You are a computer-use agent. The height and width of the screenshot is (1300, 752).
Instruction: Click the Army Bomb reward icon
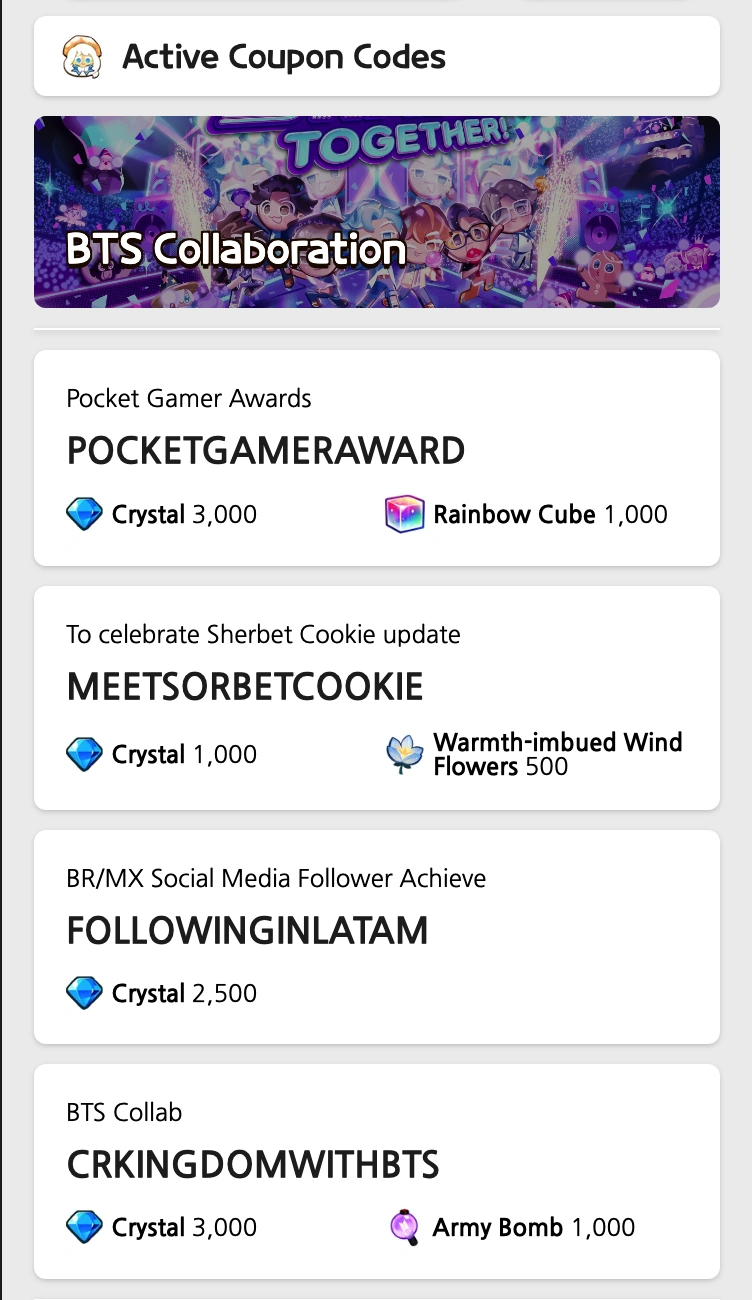click(404, 1227)
